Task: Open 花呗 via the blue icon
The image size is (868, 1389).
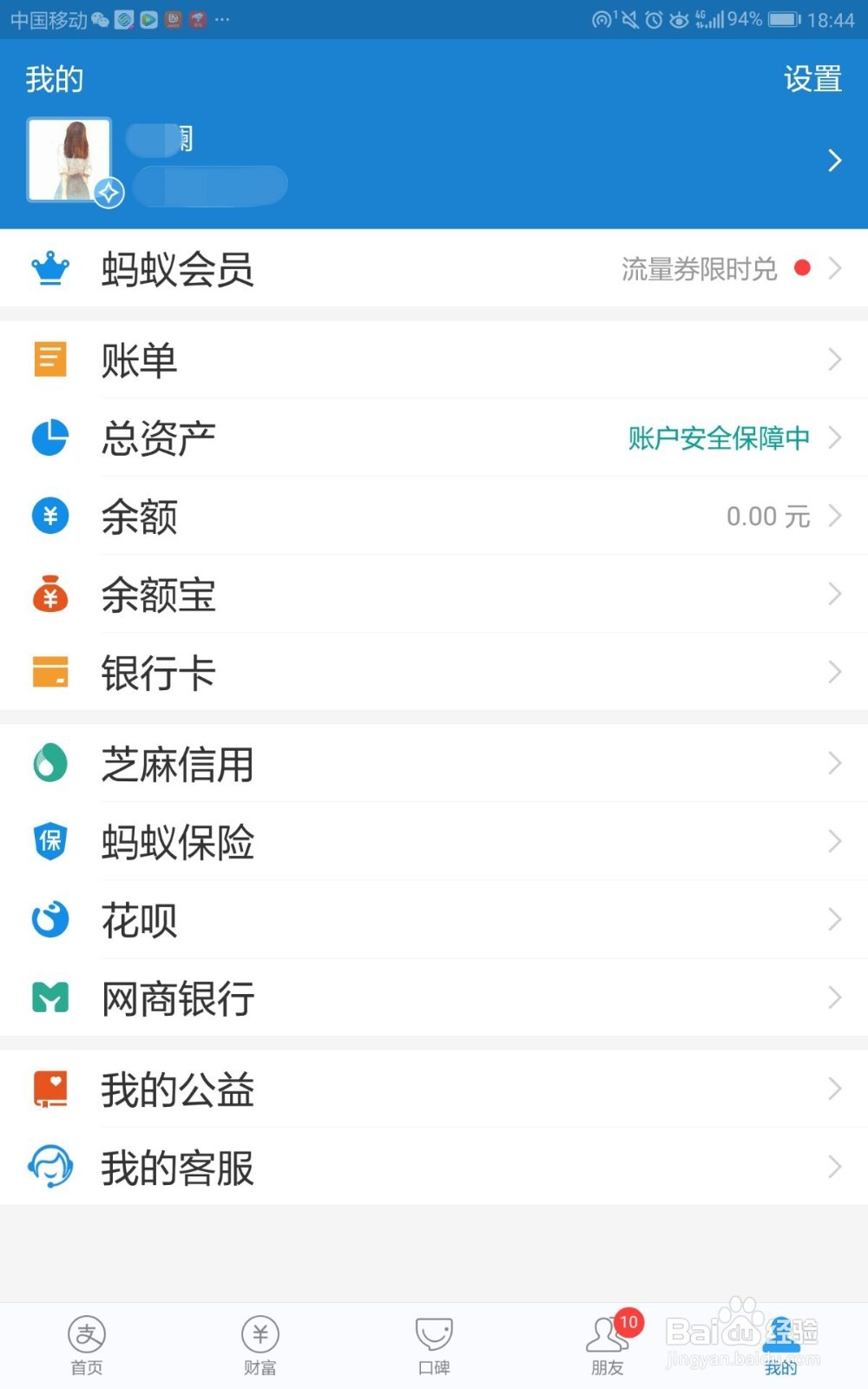Action: (49, 919)
